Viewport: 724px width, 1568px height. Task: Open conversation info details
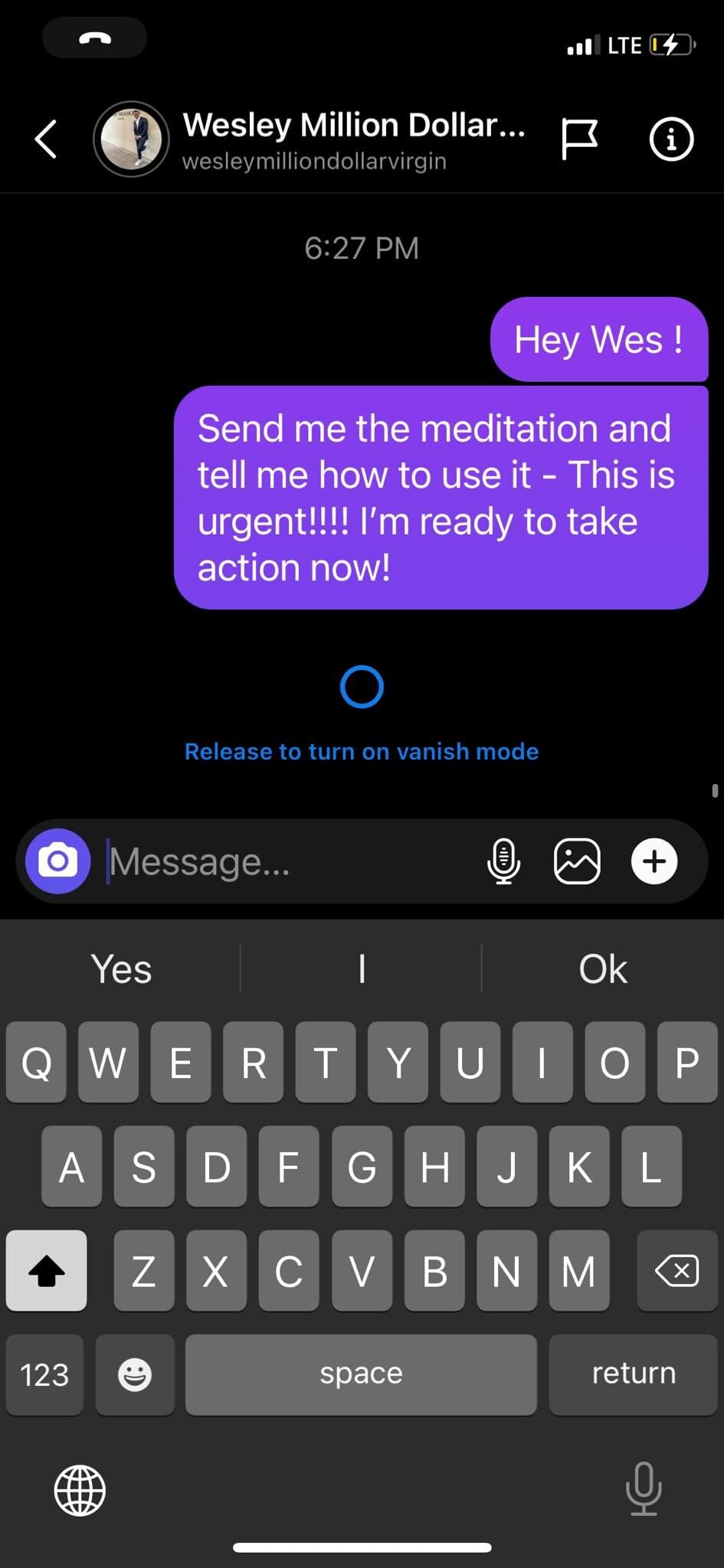point(671,139)
